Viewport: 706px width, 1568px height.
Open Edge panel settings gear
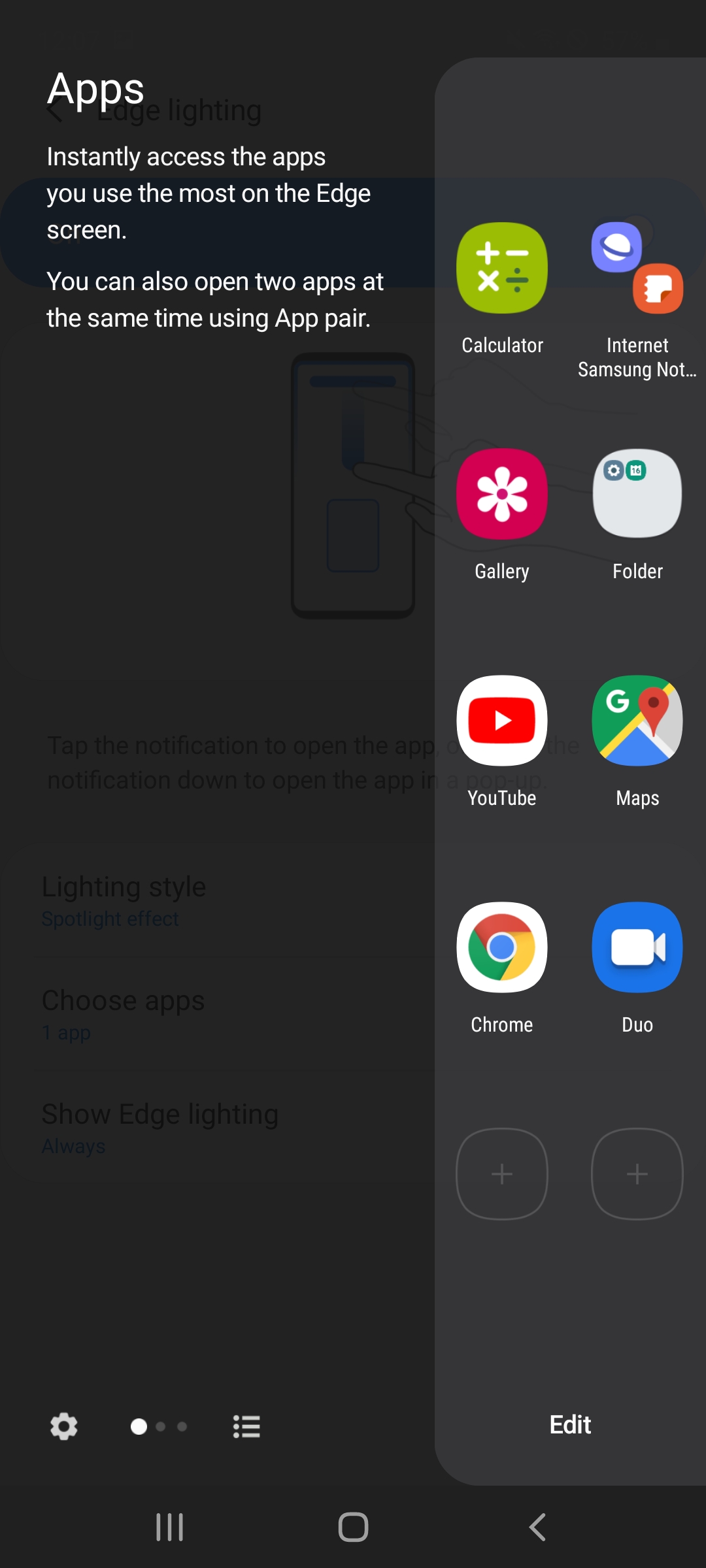[64, 1426]
